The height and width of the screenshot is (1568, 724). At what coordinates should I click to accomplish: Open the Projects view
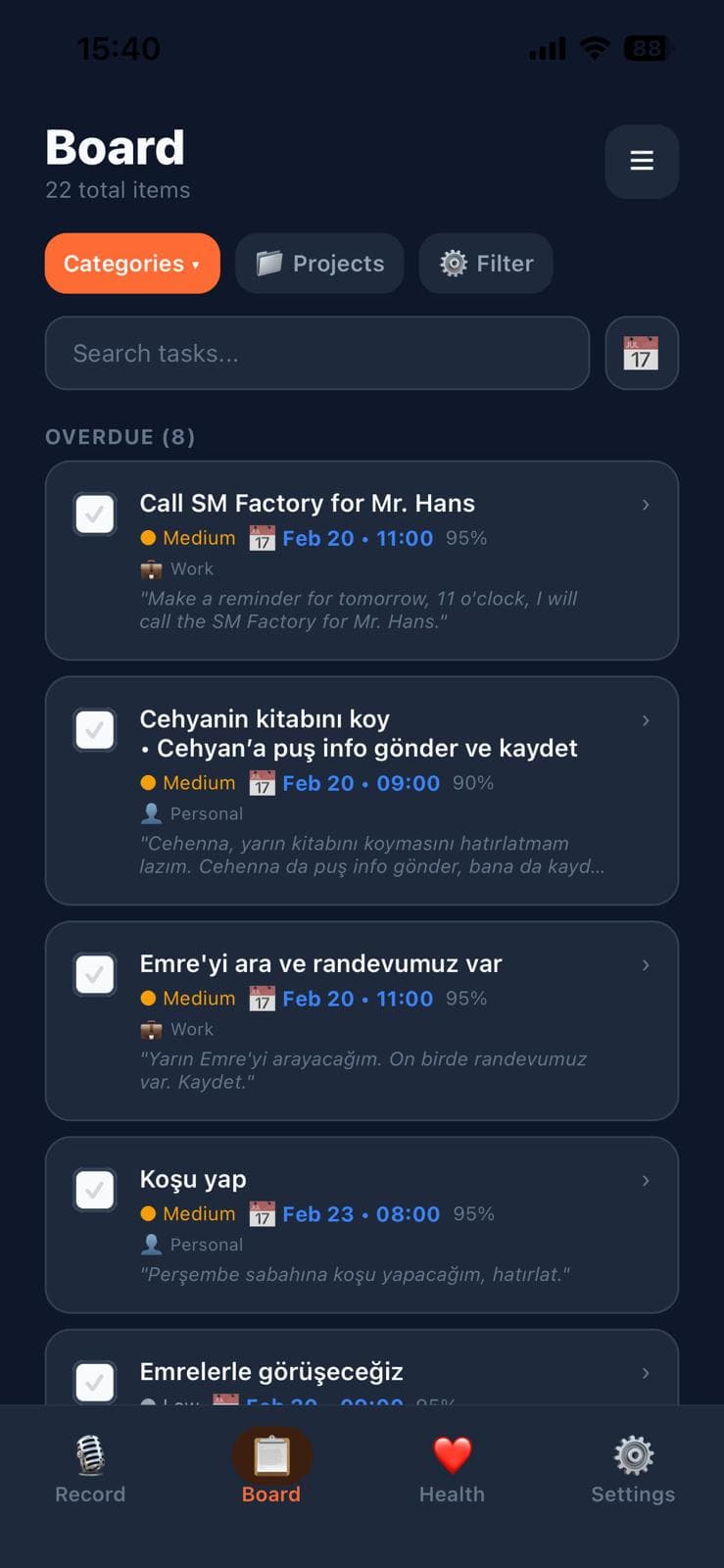point(319,263)
